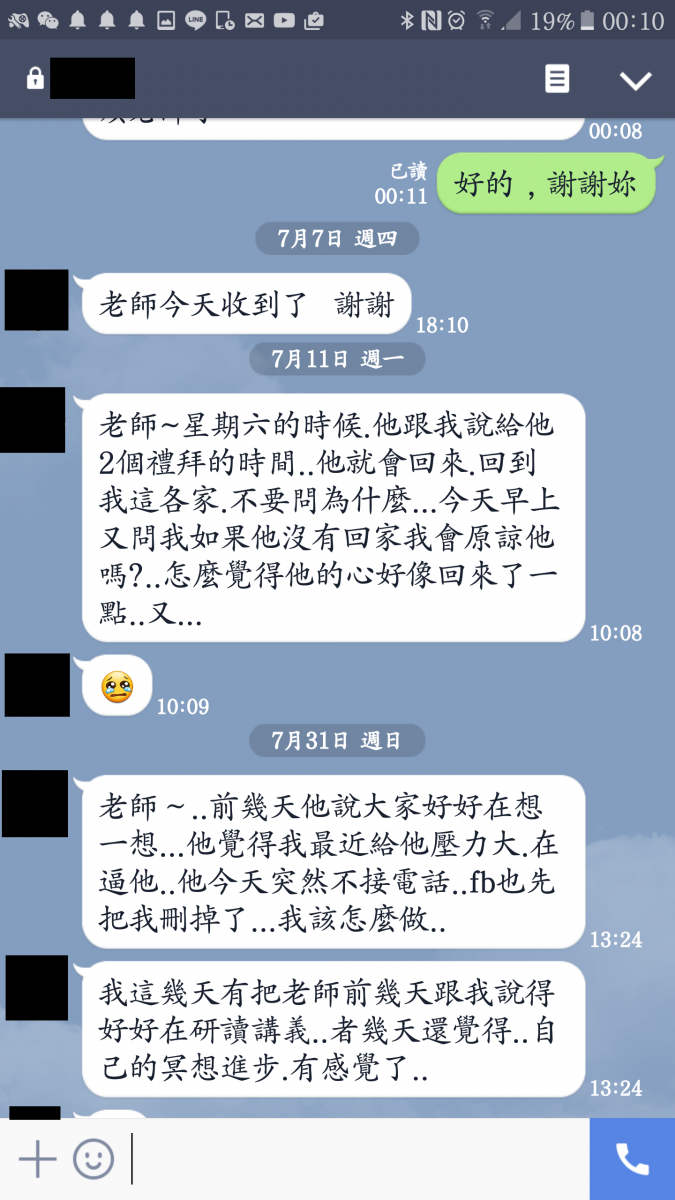Open the attachment plus menu
The height and width of the screenshot is (1200, 675).
tap(38, 1159)
